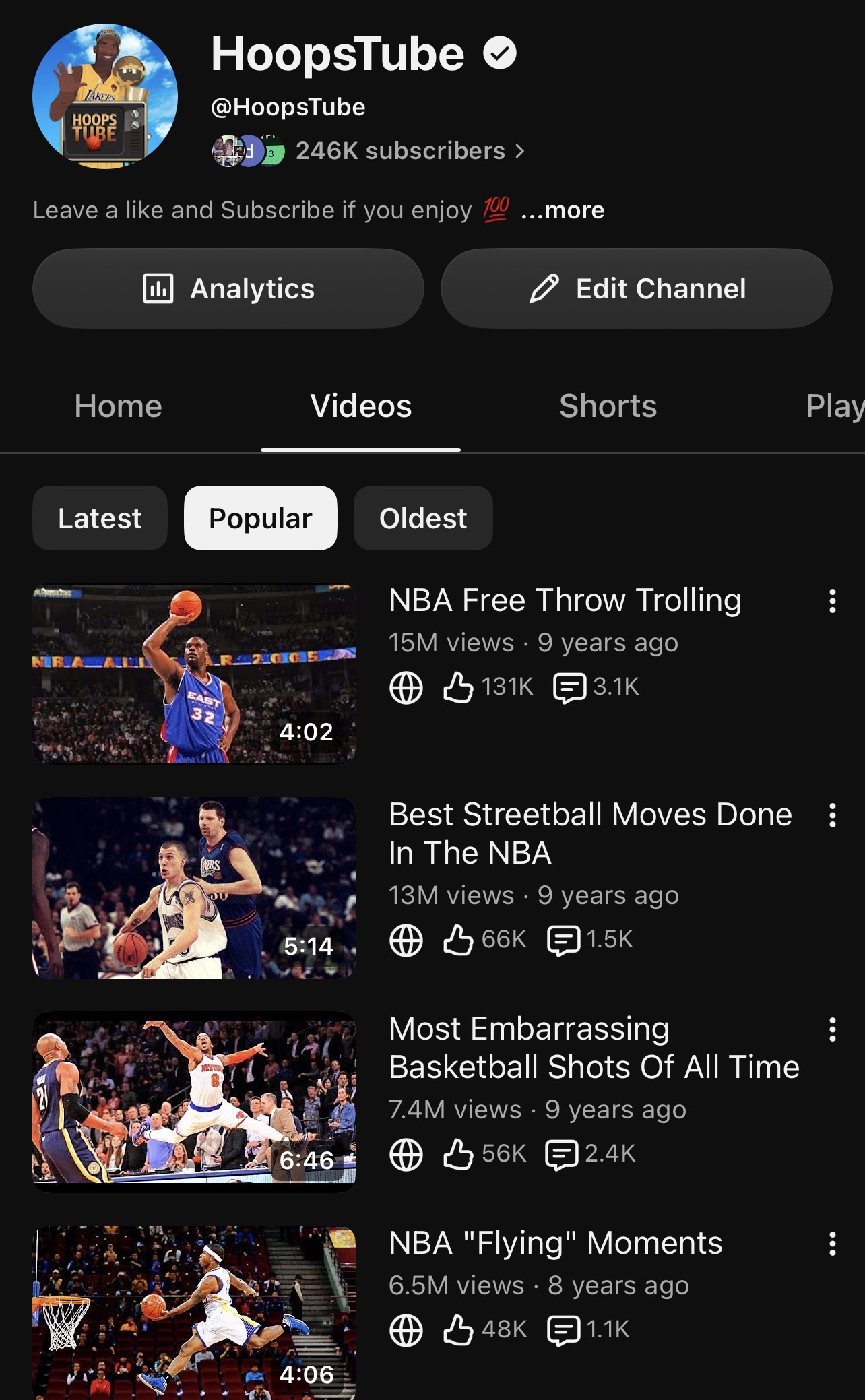Play NBA "Flying" Moments video
The image size is (865, 1400).
click(194, 1313)
